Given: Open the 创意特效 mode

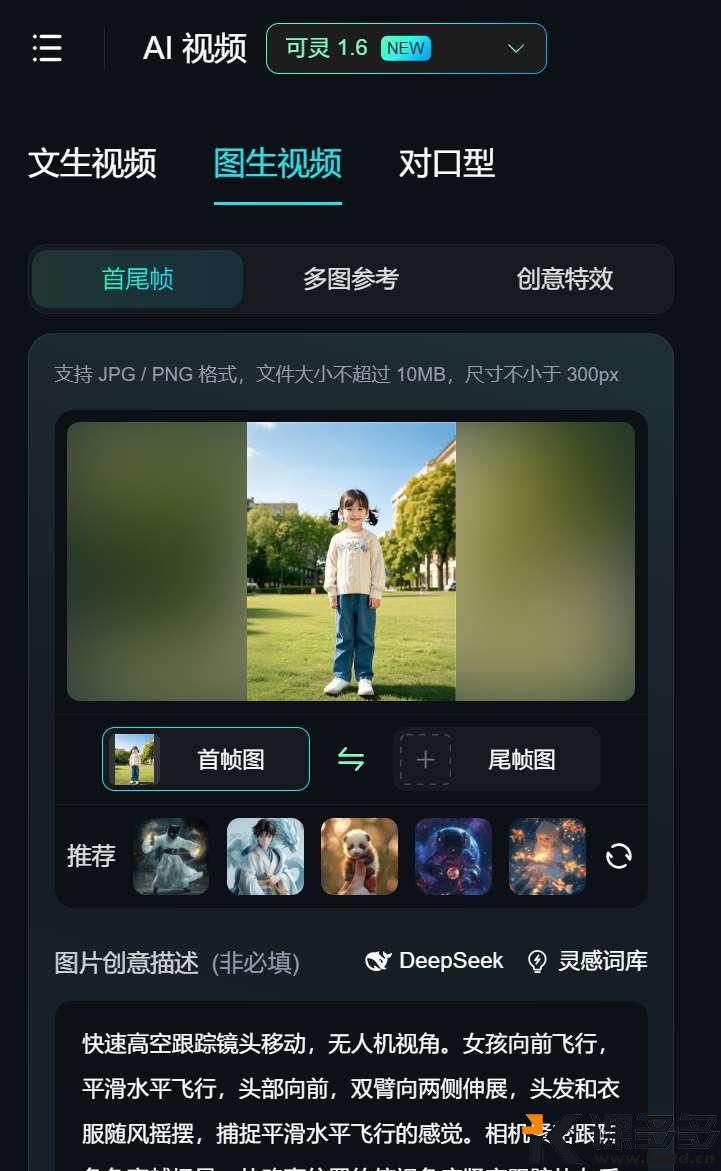Looking at the screenshot, I should (x=565, y=279).
